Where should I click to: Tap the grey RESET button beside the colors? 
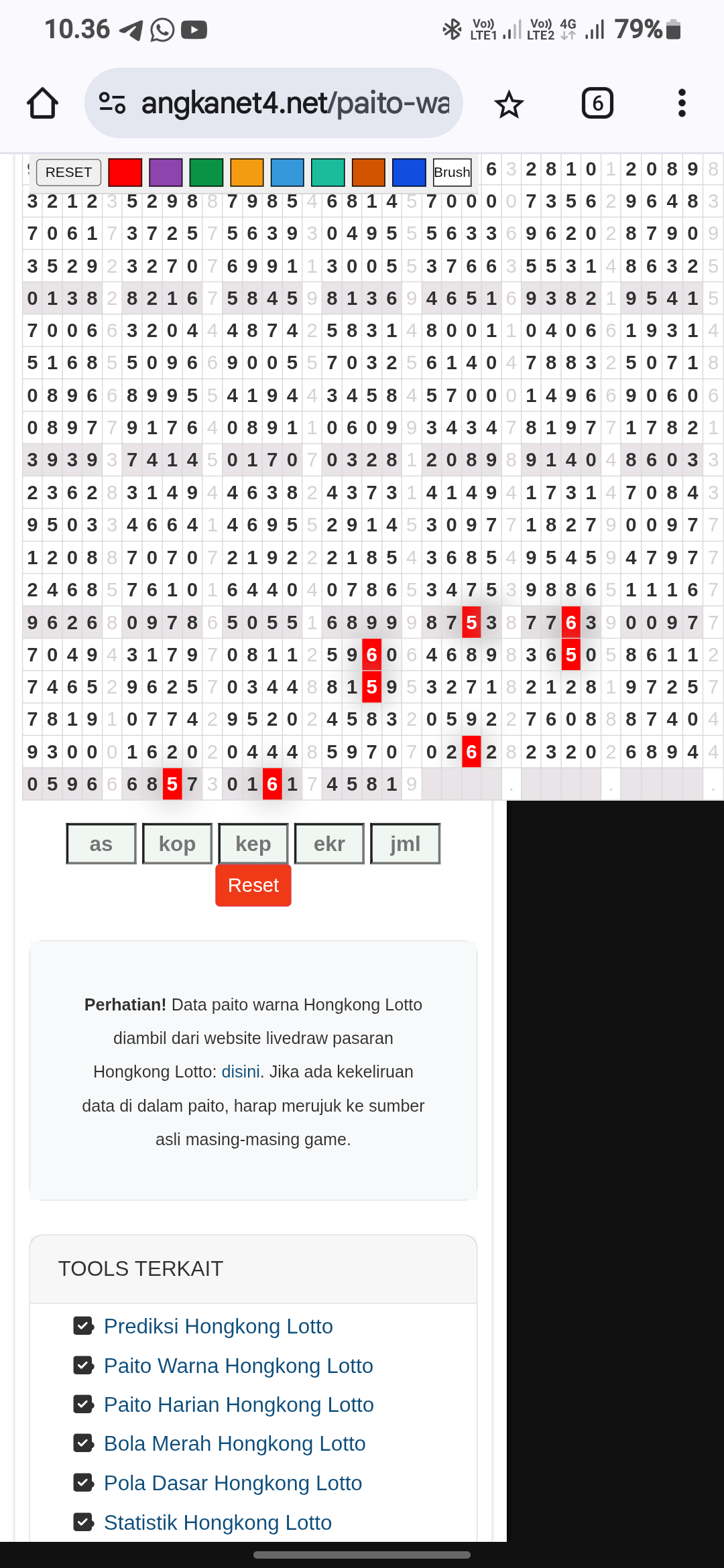(68, 172)
